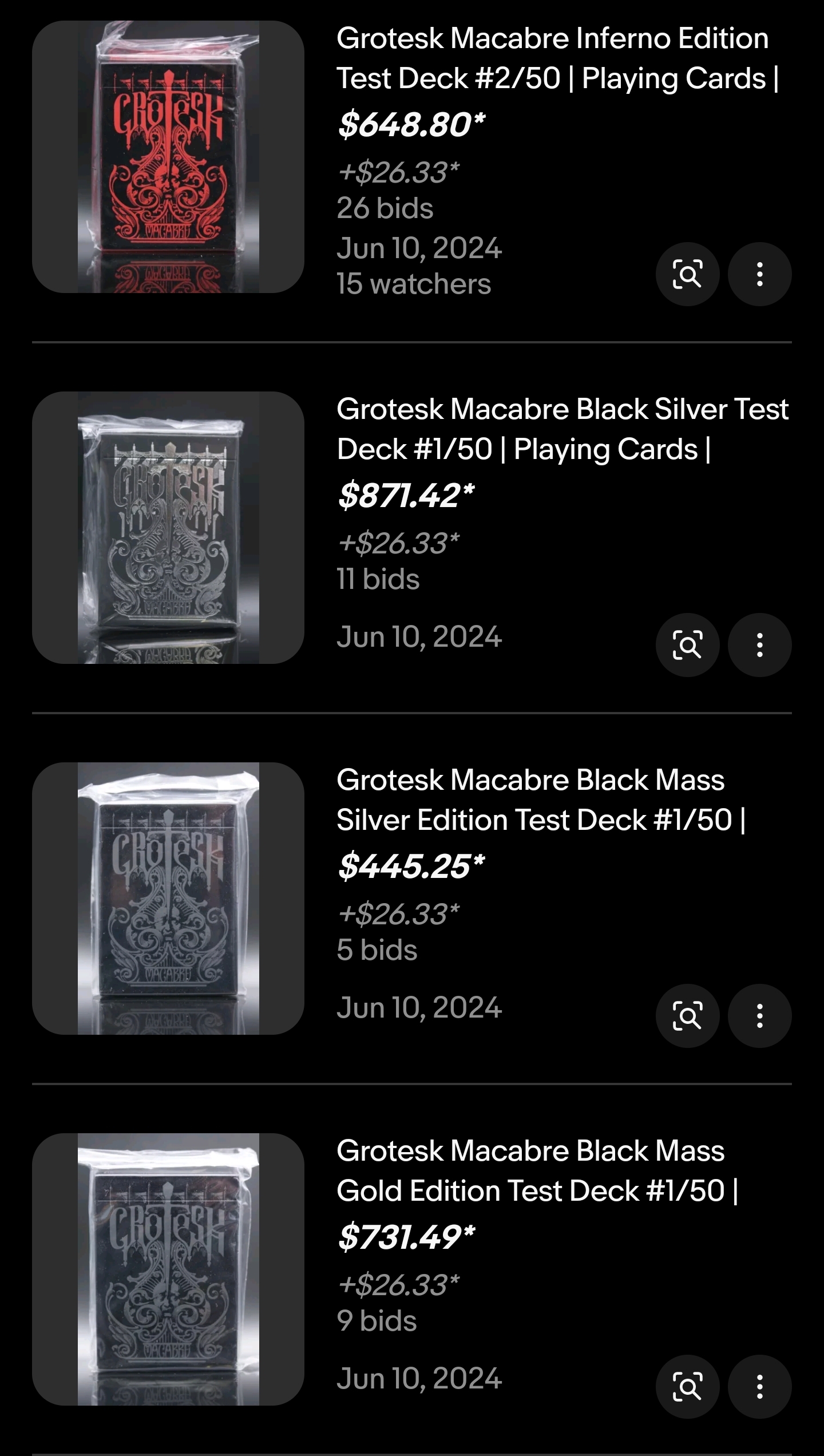824x1456 pixels.
Task: Open the overflow menu for the Inferno Edition listing
Action: (759, 274)
